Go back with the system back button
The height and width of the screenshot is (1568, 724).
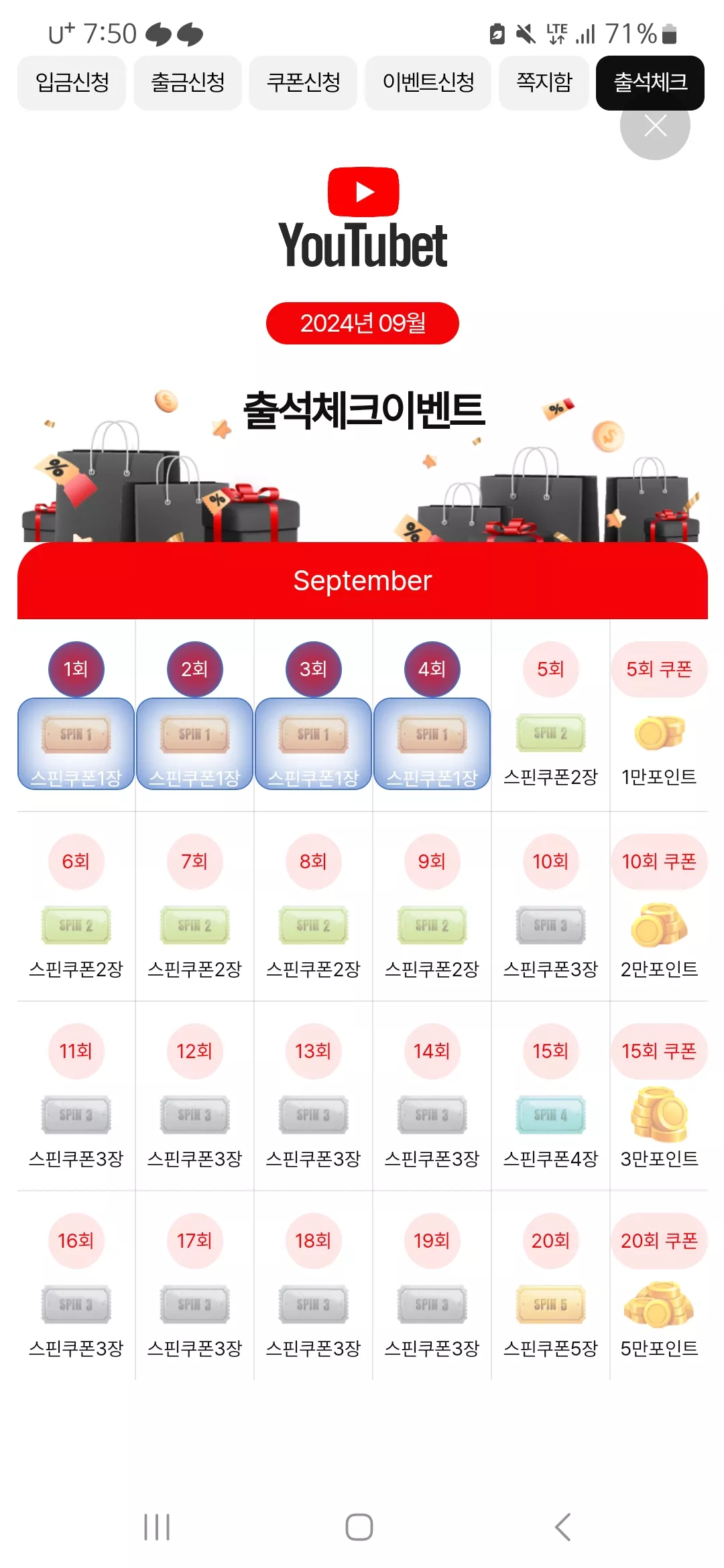[563, 1527]
